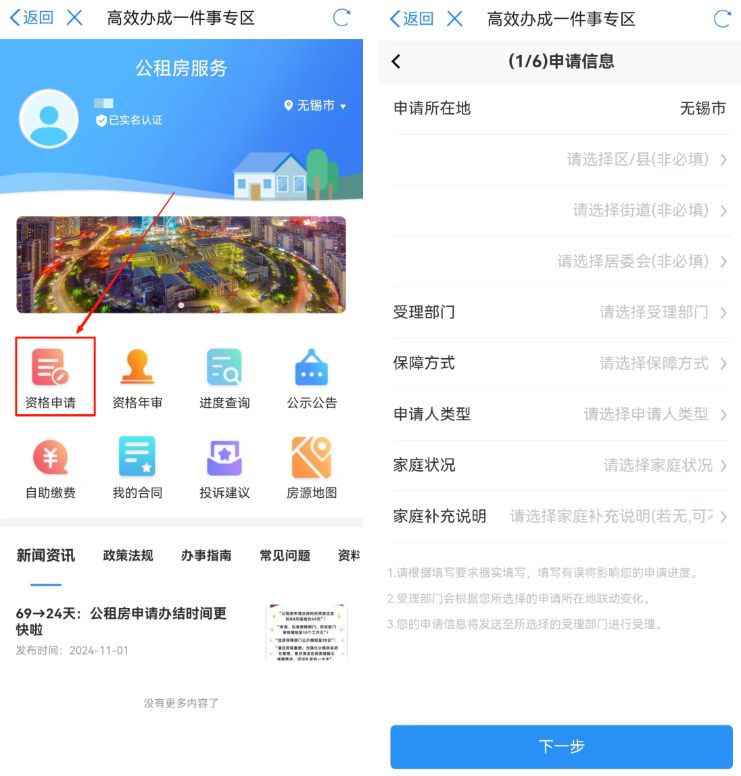Tap the city night-view banner image
Viewport: 741px width, 776px height.
(x=181, y=265)
